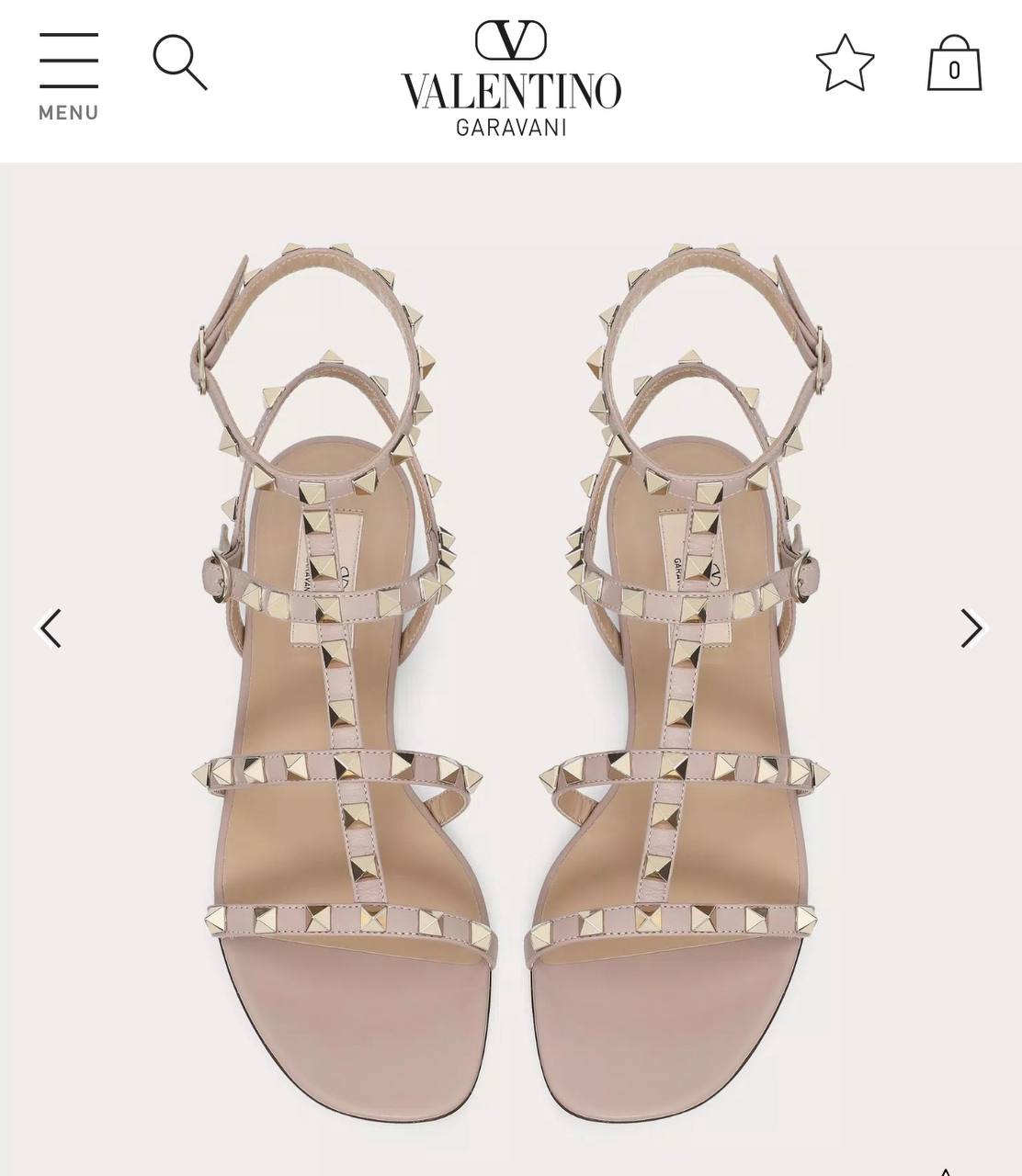Open the search magnifier
The image size is (1022, 1176).
179,62
